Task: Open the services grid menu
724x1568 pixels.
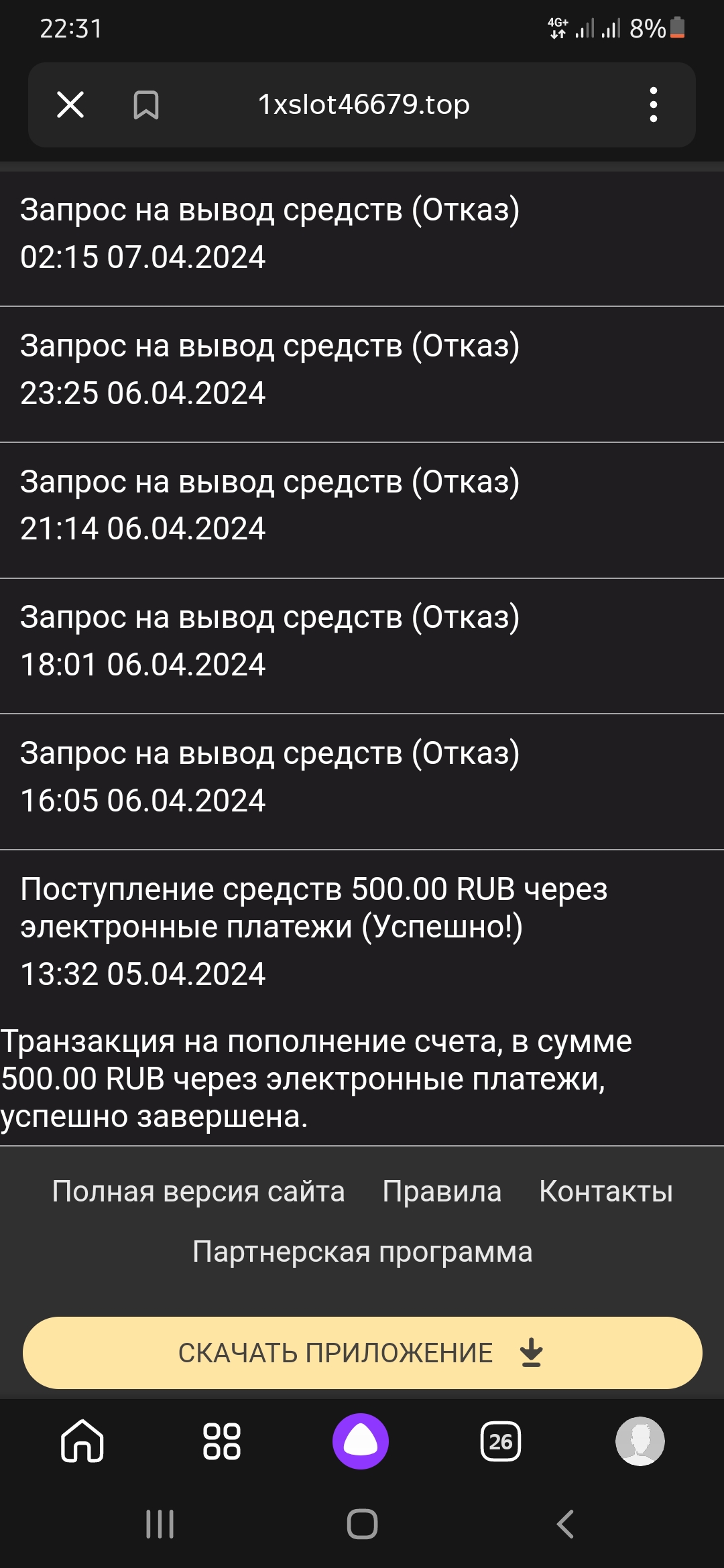Action: [222, 1441]
